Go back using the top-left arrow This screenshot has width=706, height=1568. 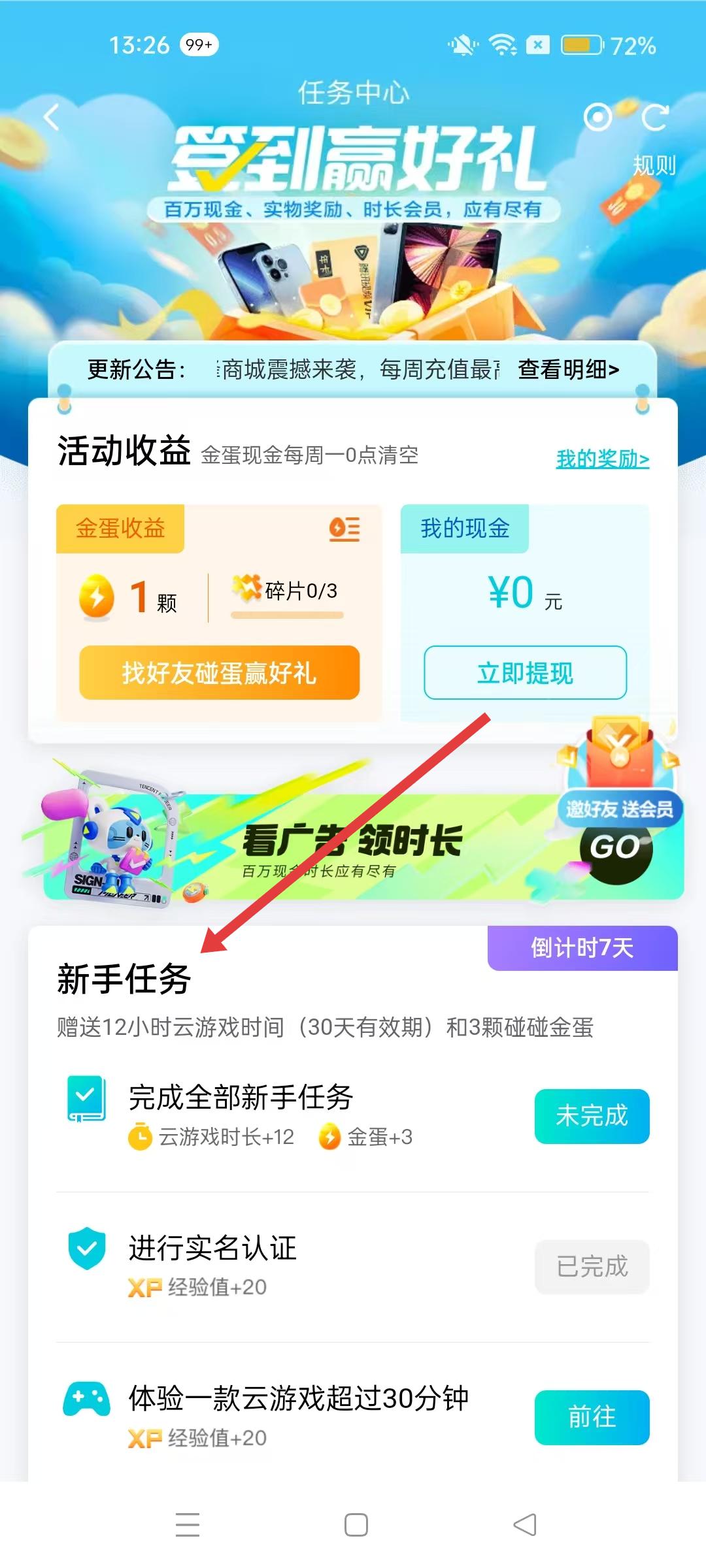point(51,118)
